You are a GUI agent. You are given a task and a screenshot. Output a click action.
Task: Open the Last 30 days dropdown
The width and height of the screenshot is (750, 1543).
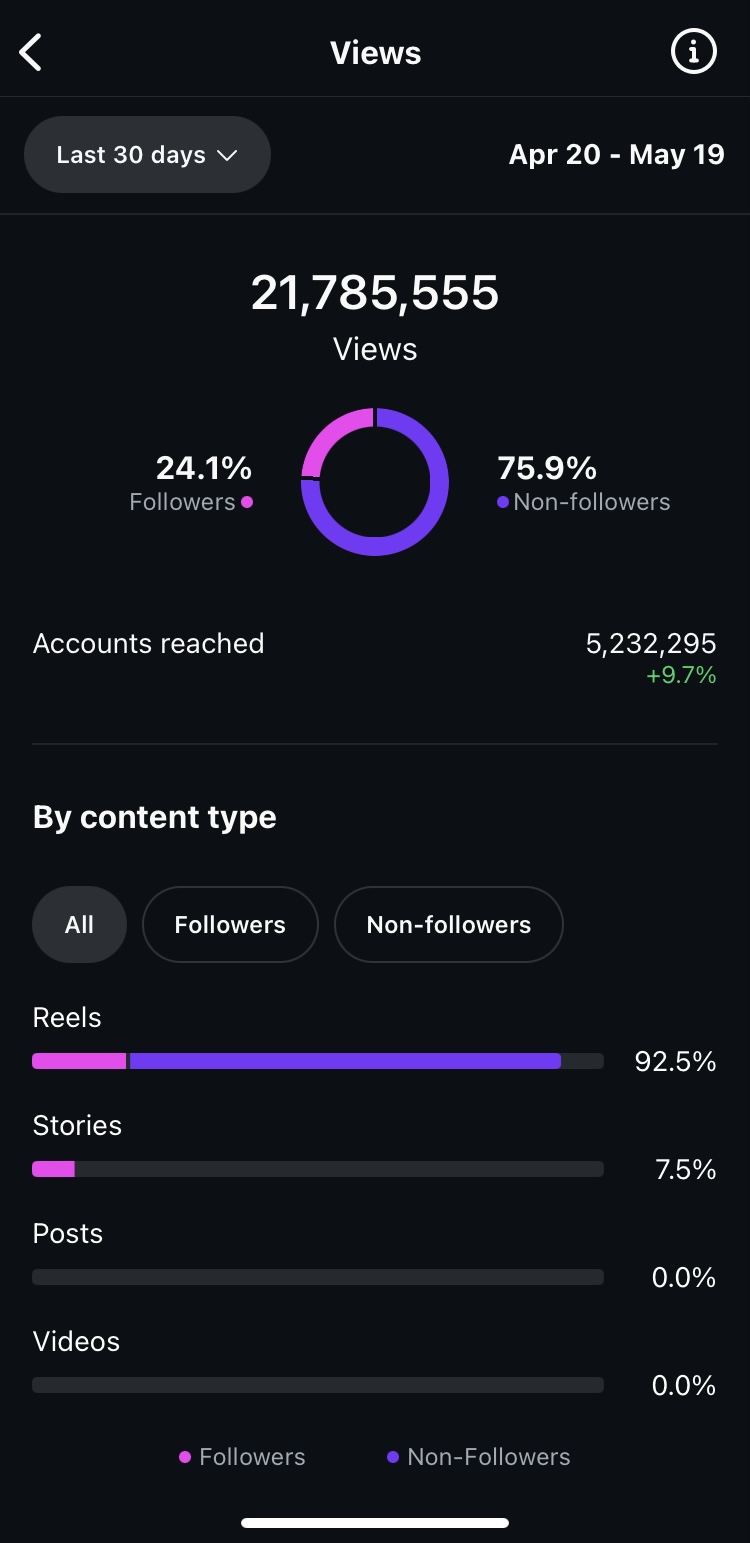[147, 155]
